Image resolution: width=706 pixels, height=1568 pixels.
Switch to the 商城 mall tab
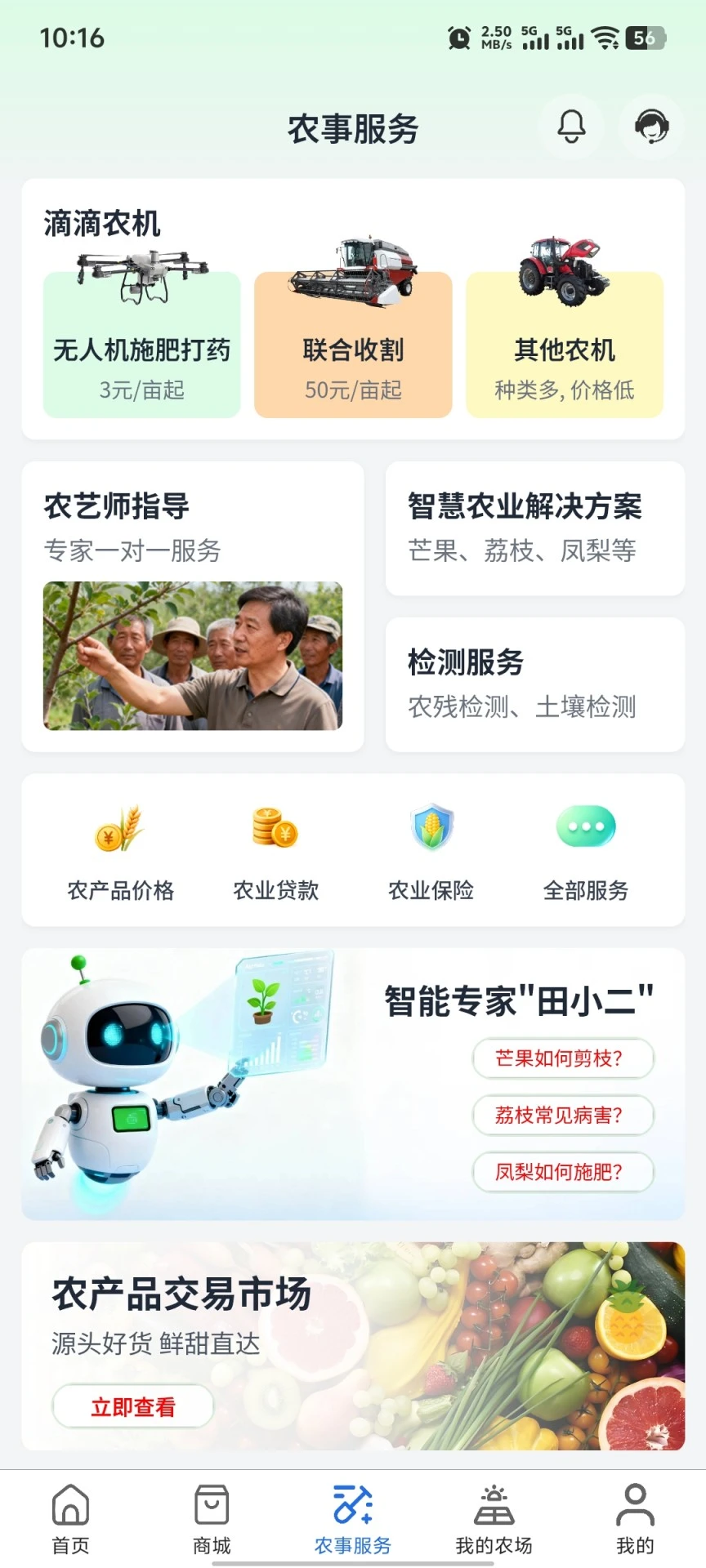point(212,1519)
